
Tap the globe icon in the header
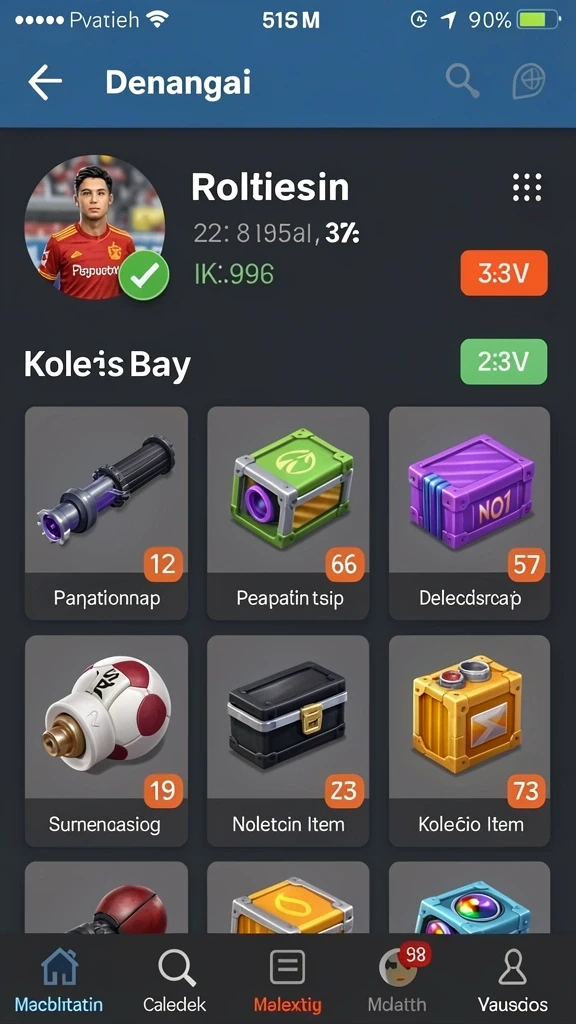(x=528, y=81)
